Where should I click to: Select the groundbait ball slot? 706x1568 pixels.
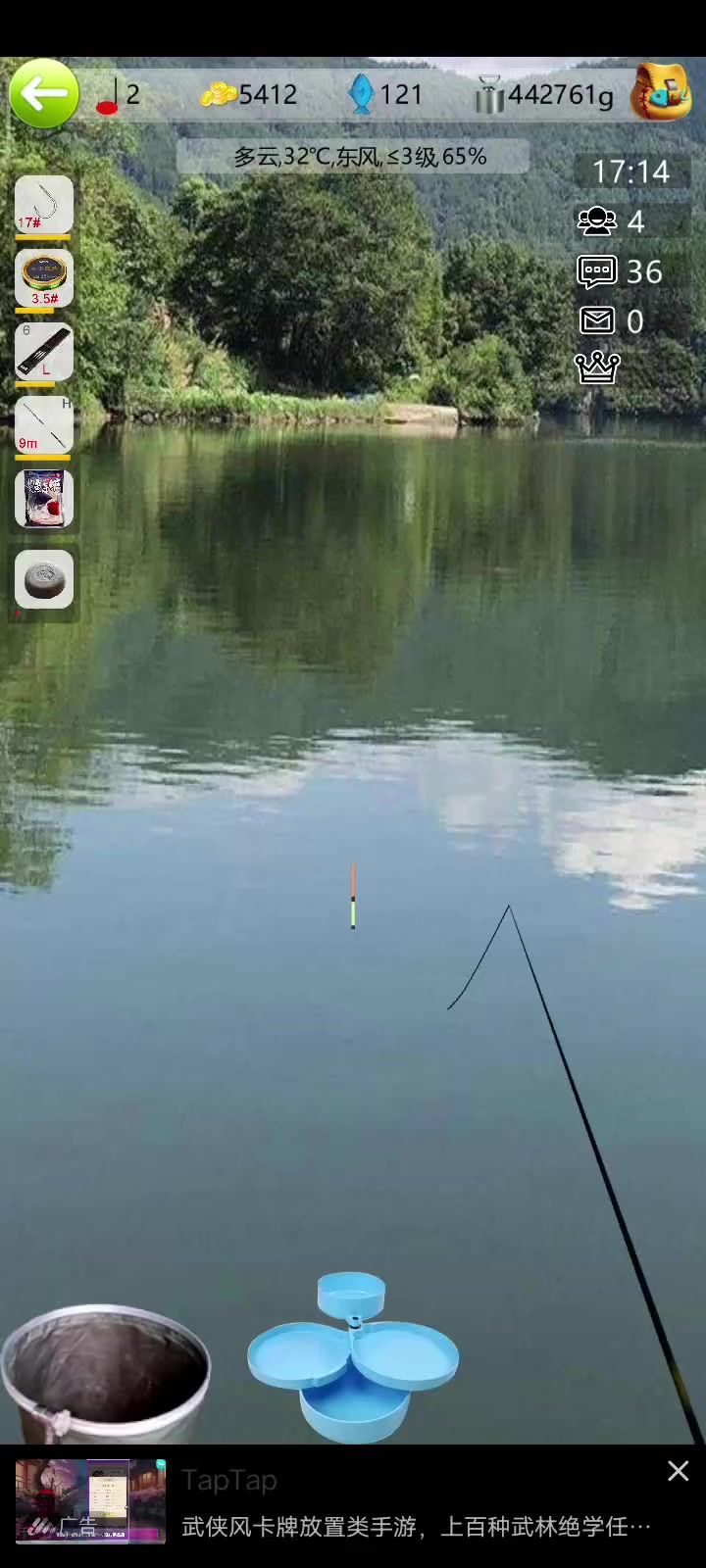click(x=44, y=579)
